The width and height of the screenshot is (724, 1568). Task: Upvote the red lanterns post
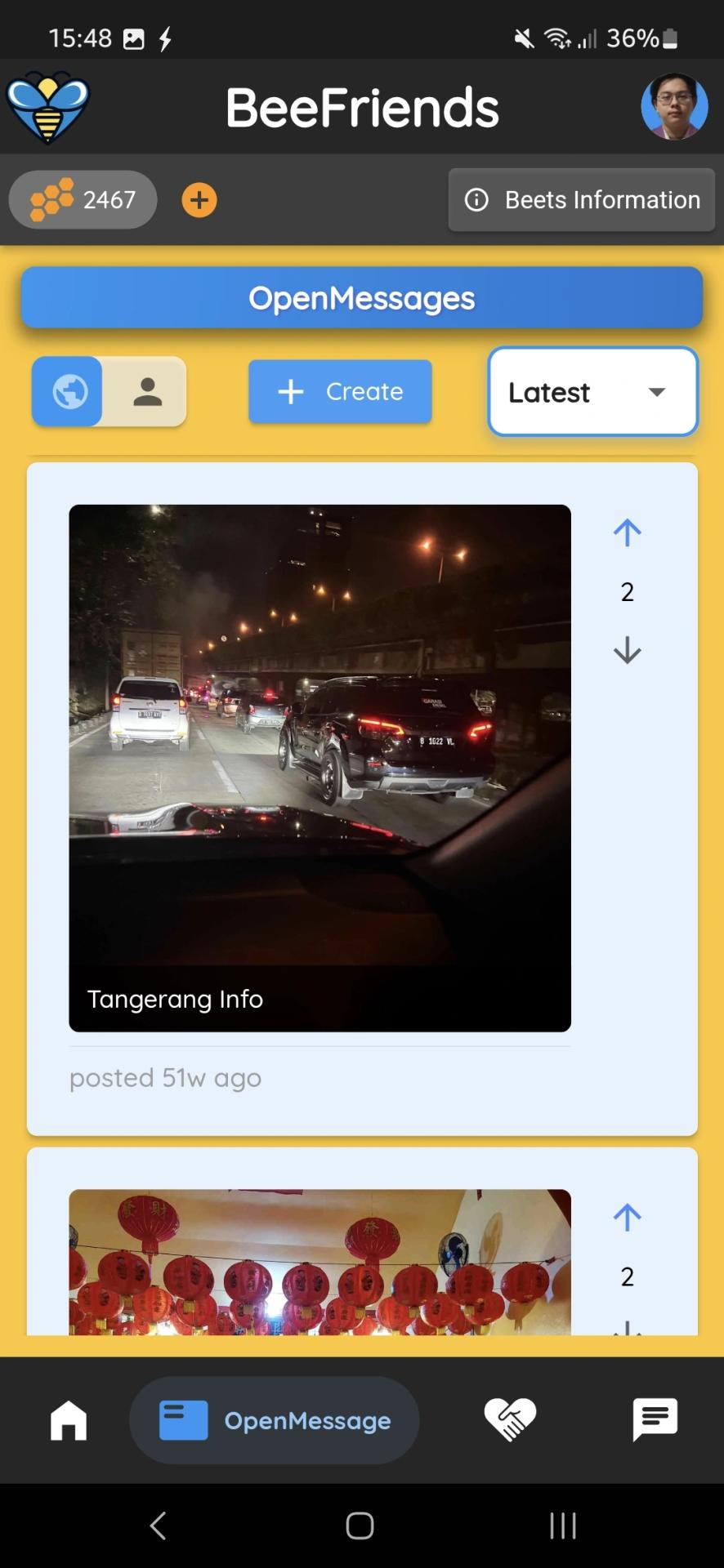(x=627, y=1217)
